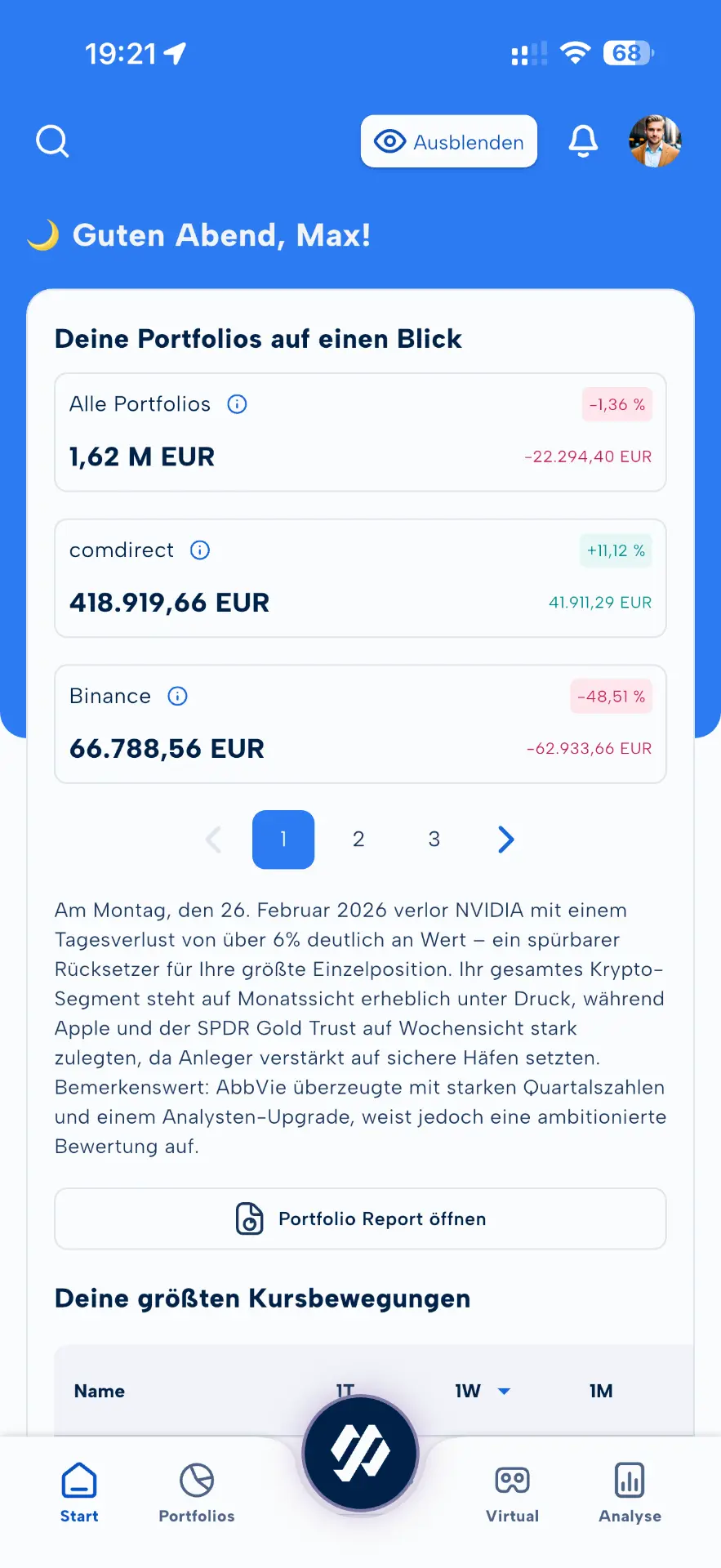Tap the central app logo button
The image size is (721, 1568).
360,1453
